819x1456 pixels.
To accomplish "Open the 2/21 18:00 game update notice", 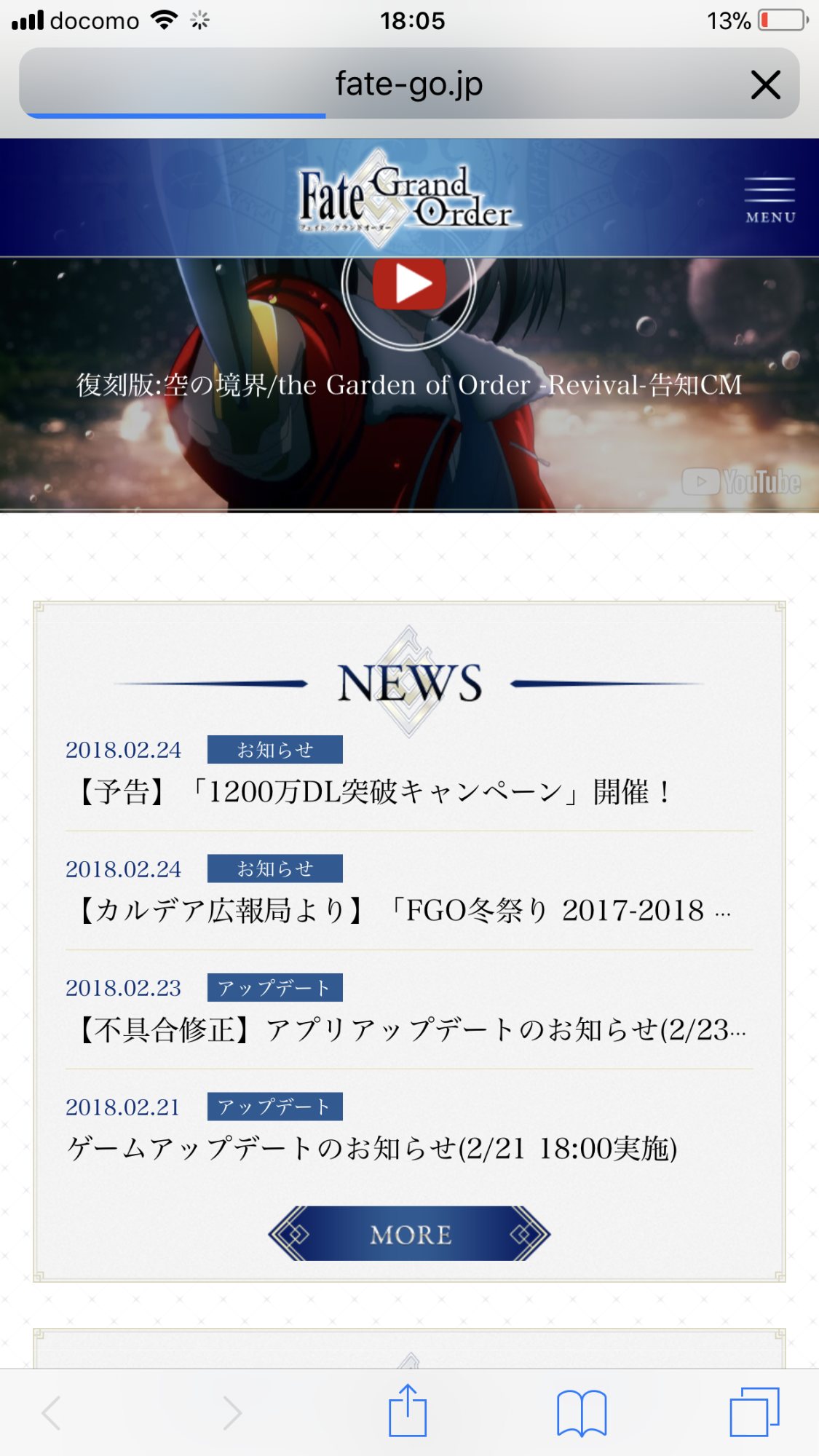I will coord(409,1128).
